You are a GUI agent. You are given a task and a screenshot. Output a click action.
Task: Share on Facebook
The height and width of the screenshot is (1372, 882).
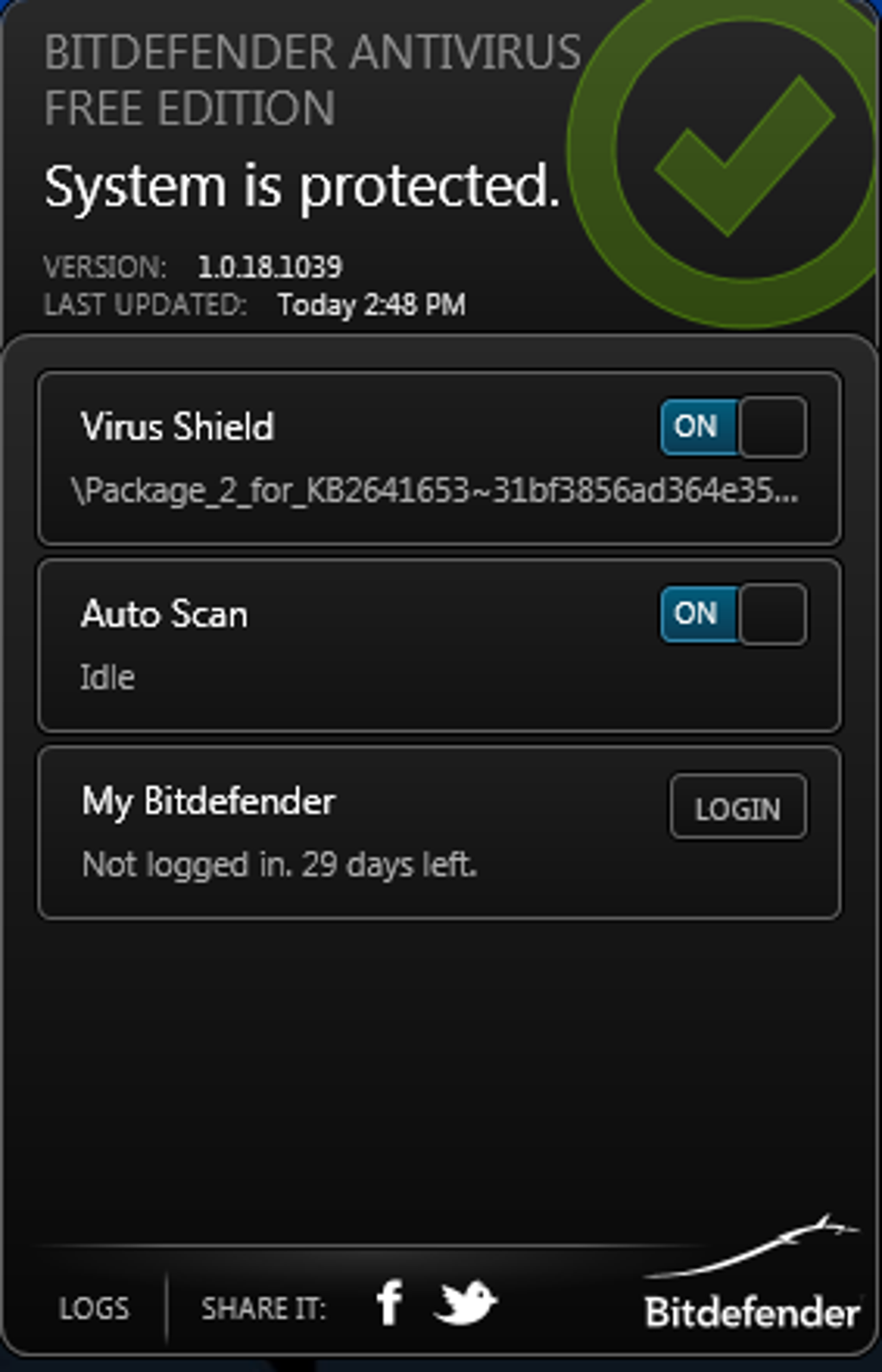[x=390, y=1302]
